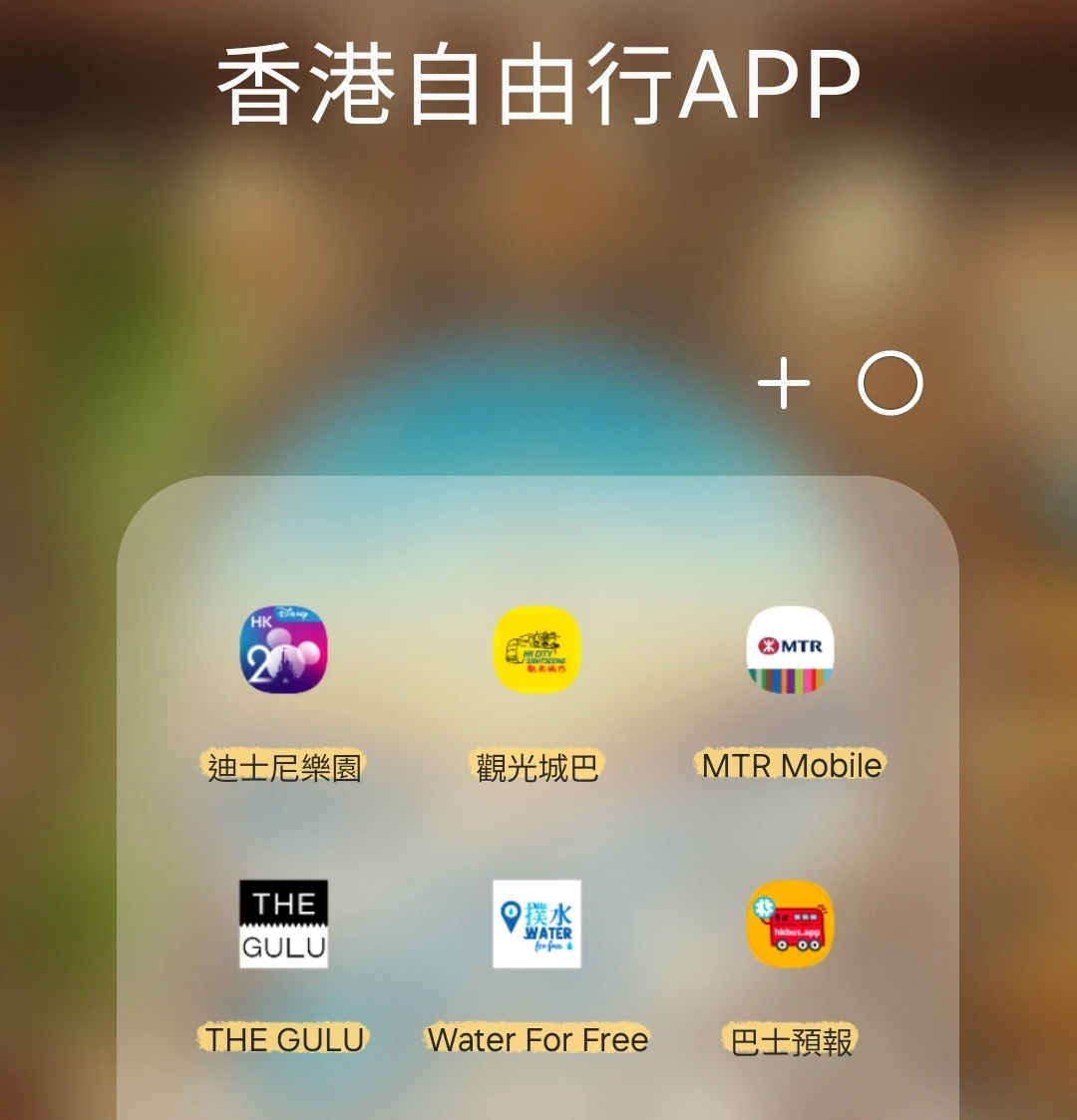Open Water For Free
1077x1120 pixels.
point(538,924)
